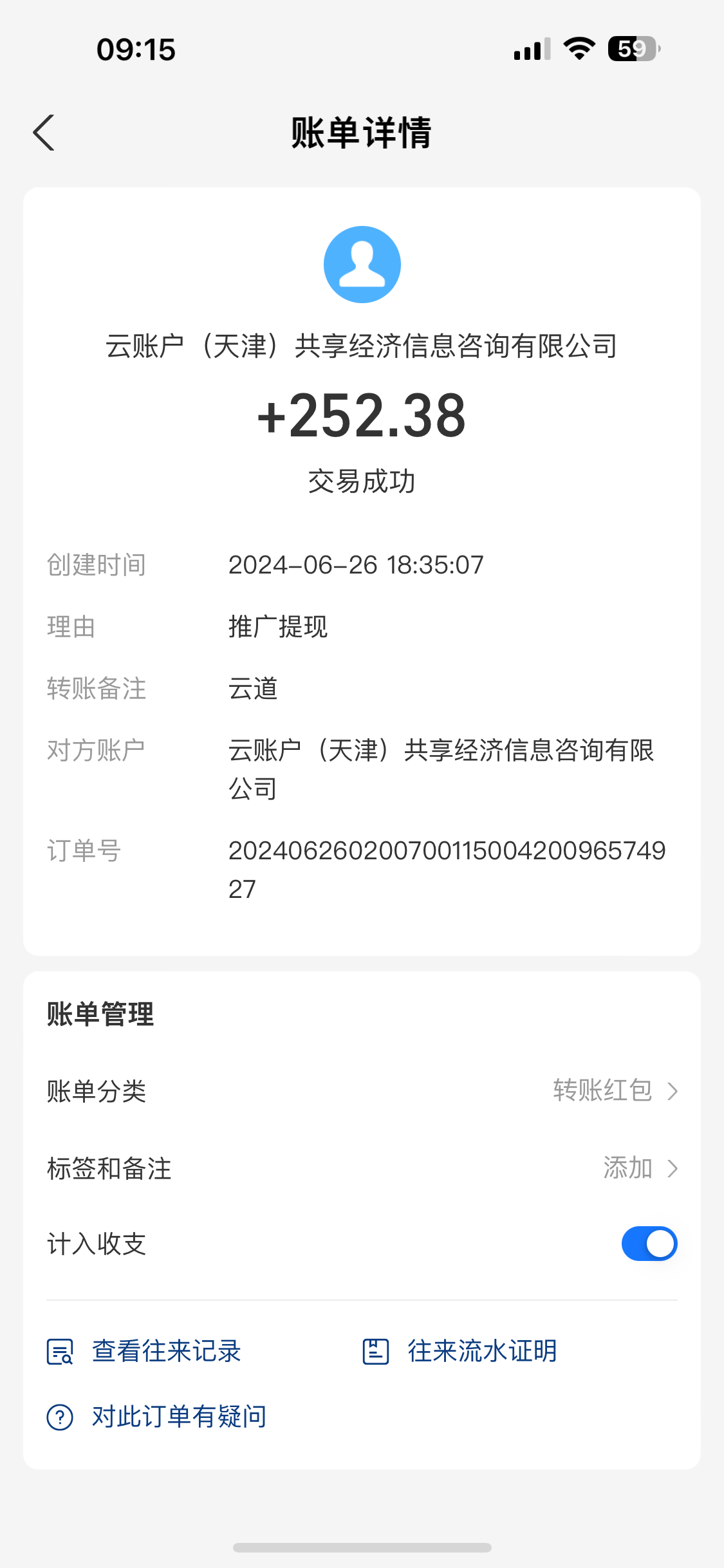Open the payer's profile avatar

(362, 265)
